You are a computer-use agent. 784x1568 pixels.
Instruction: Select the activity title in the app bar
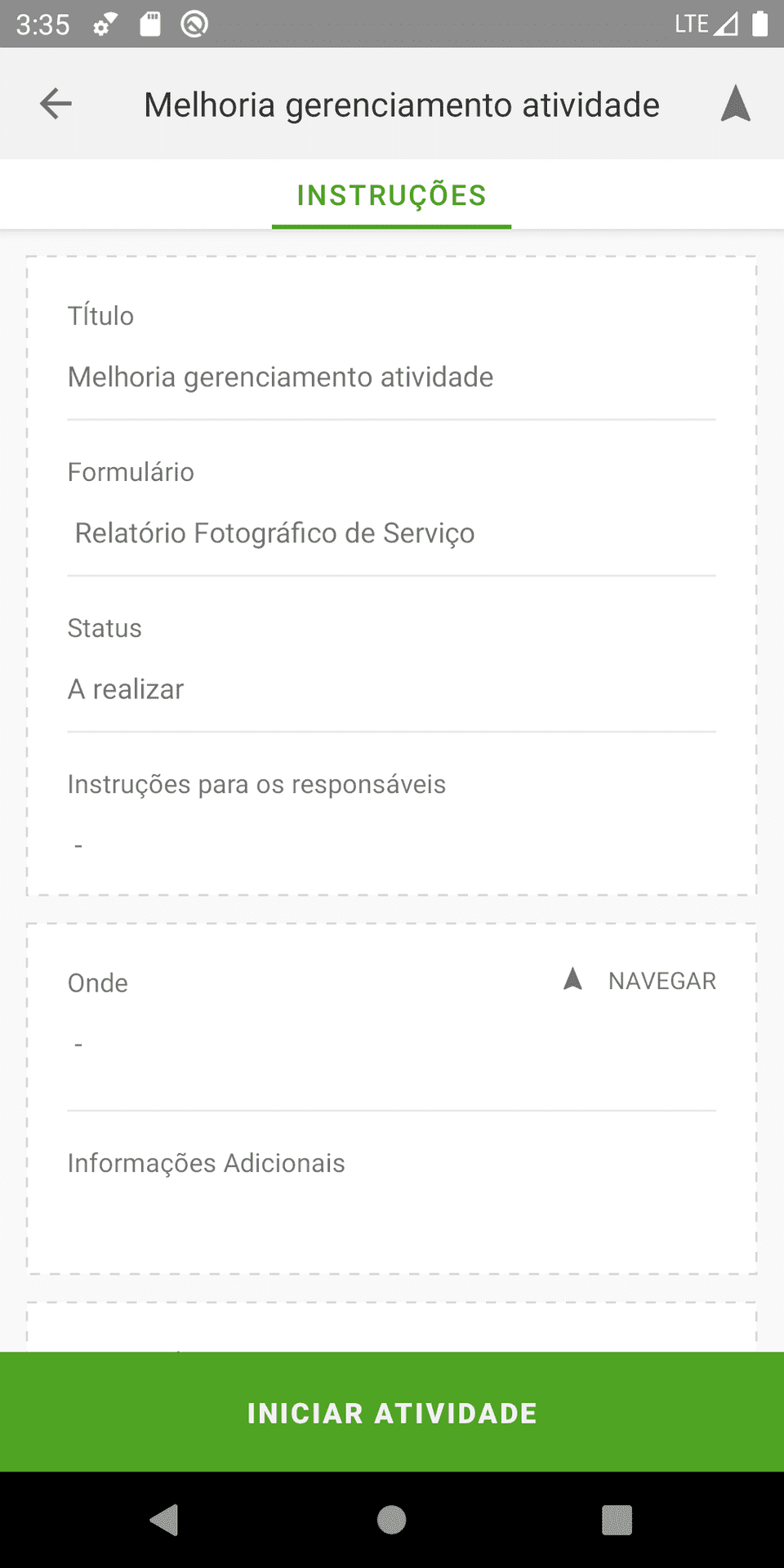[x=401, y=104]
